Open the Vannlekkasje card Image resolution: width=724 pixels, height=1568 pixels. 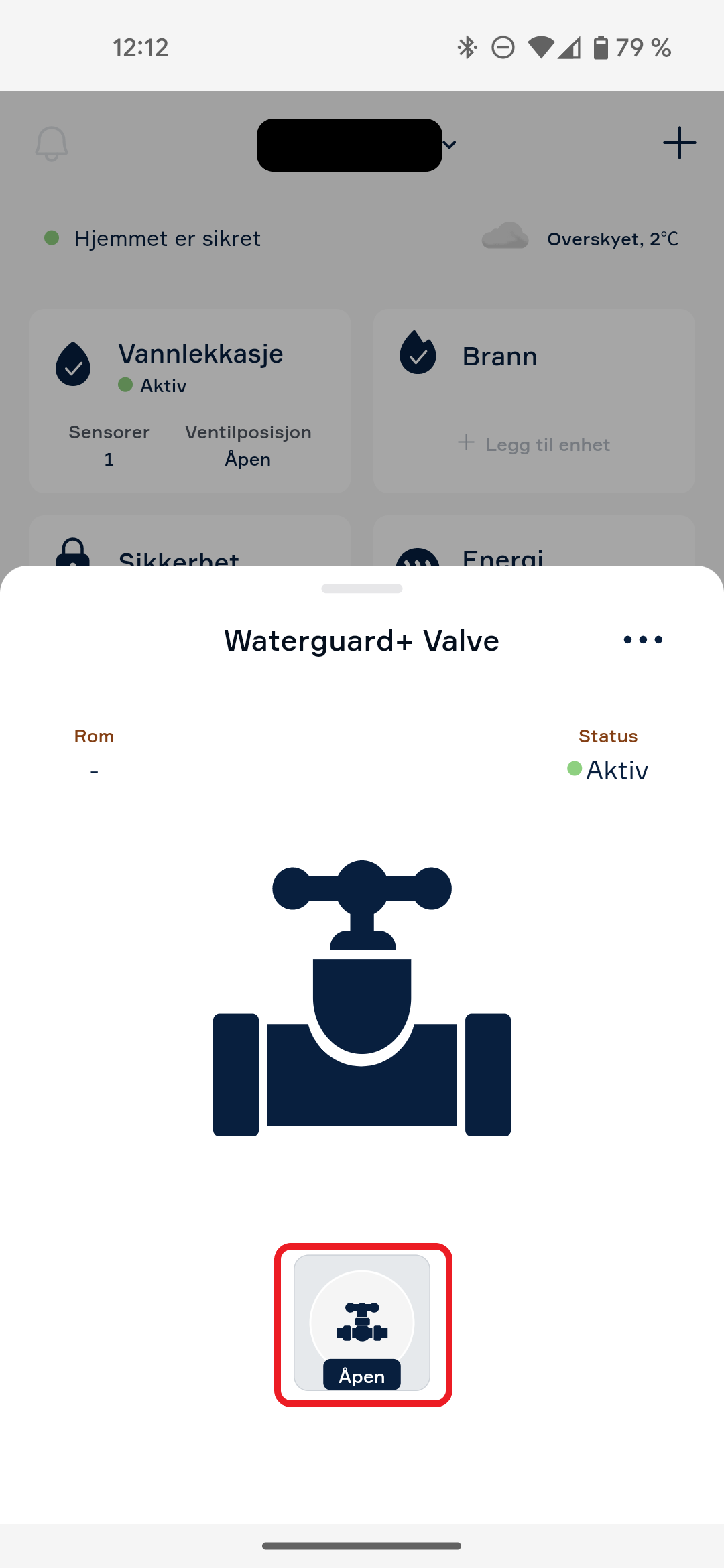coord(190,401)
